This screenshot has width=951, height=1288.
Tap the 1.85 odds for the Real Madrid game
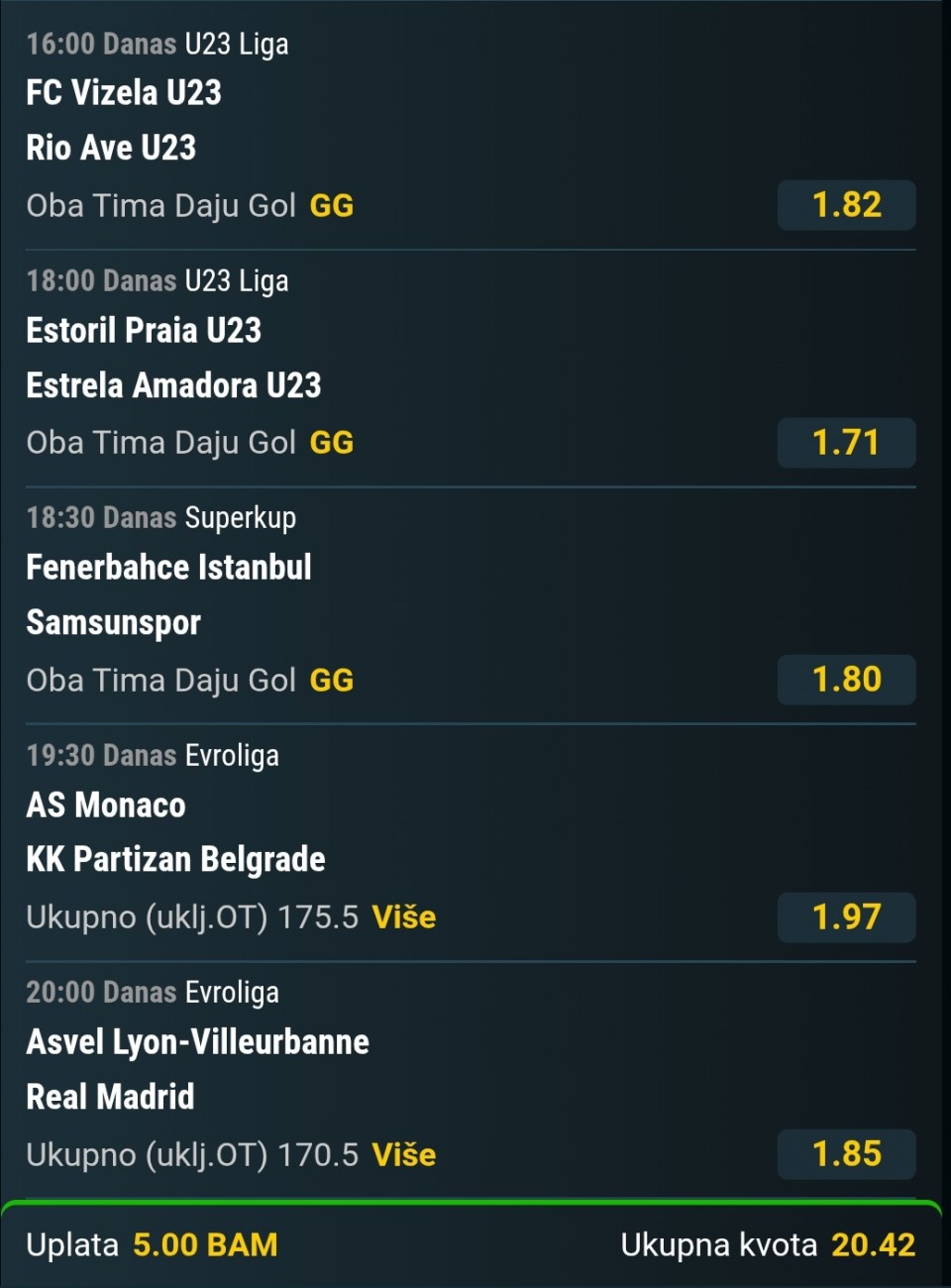coord(846,1154)
